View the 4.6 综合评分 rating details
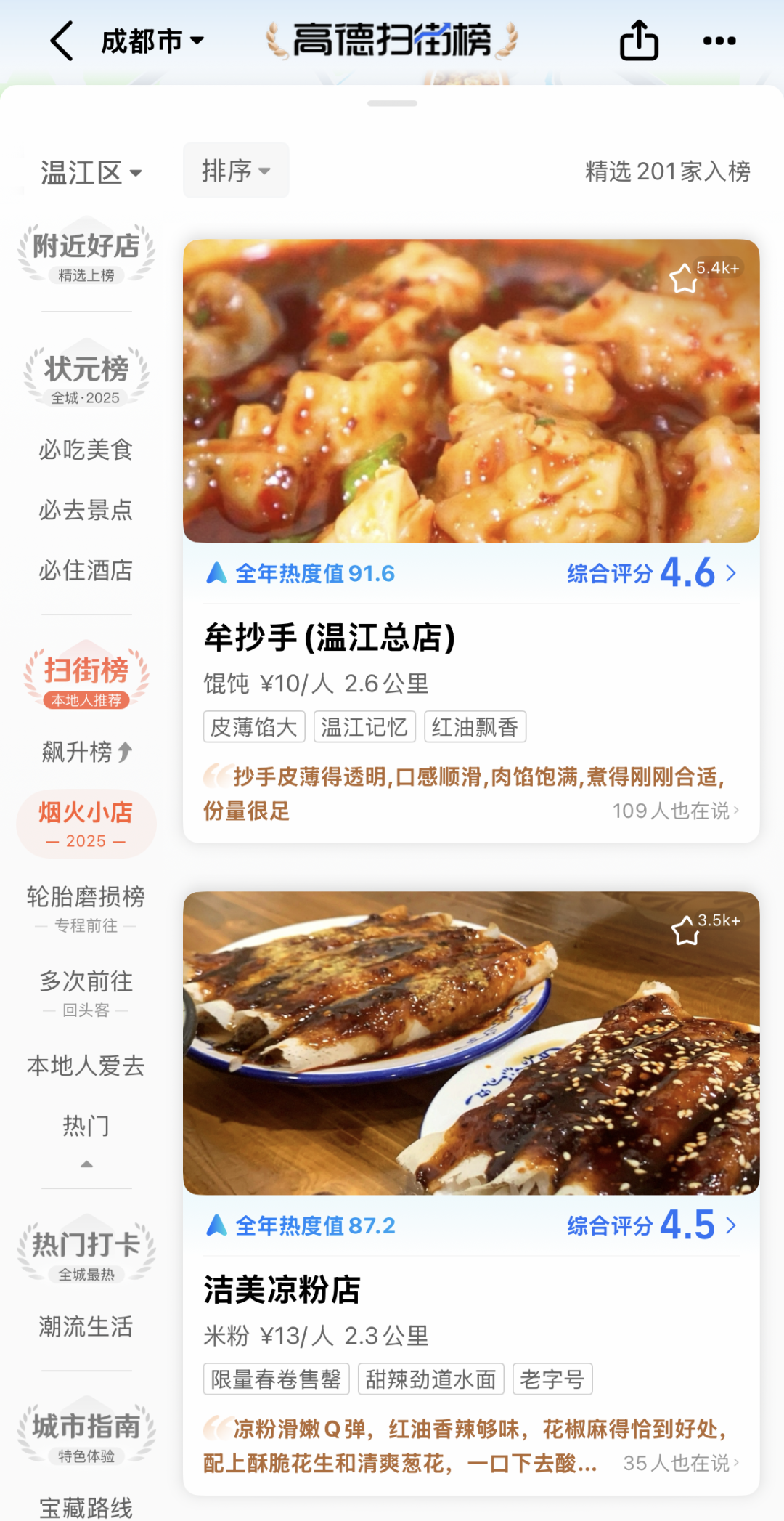784x1521 pixels. 652,573
